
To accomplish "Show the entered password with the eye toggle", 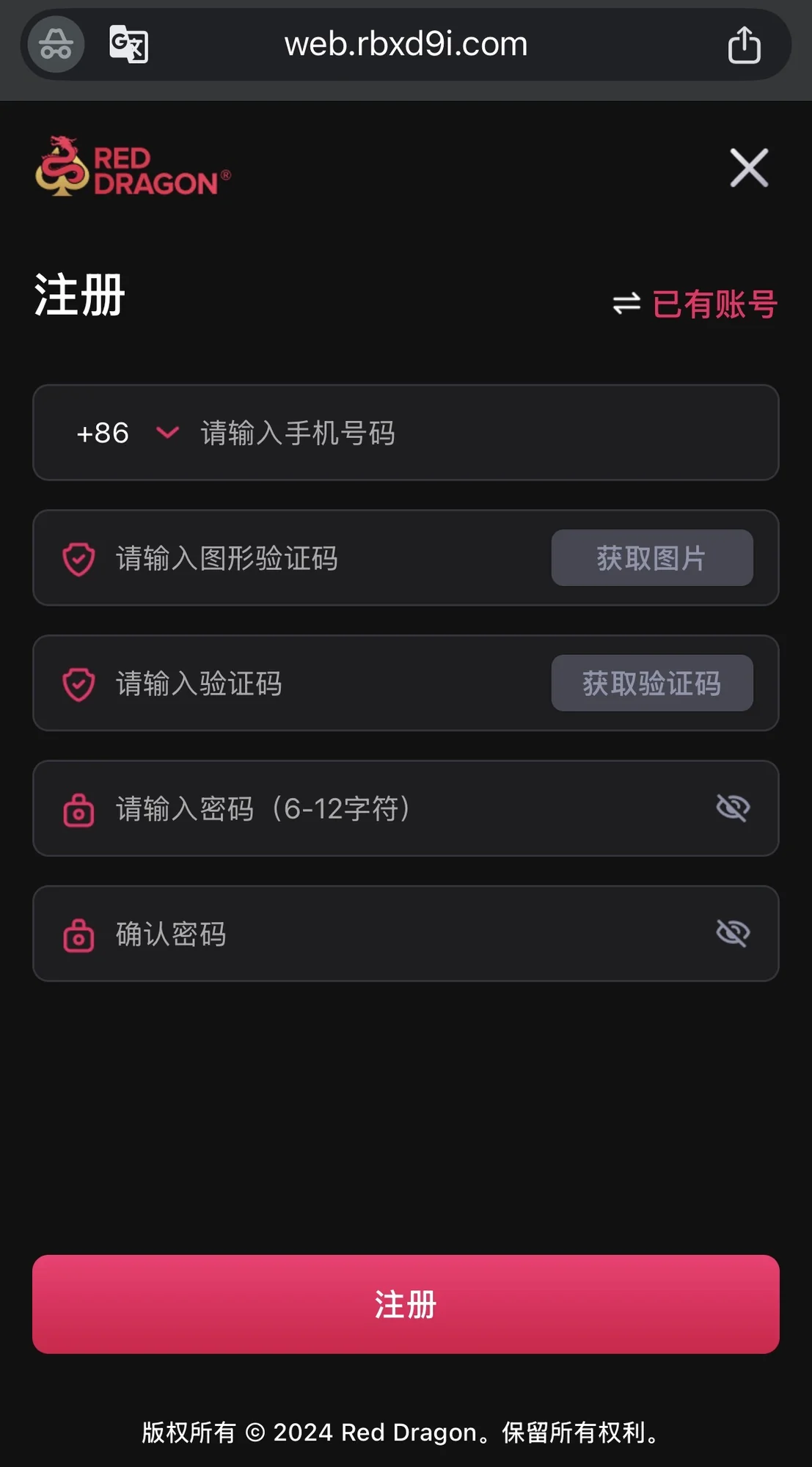I will (733, 808).
